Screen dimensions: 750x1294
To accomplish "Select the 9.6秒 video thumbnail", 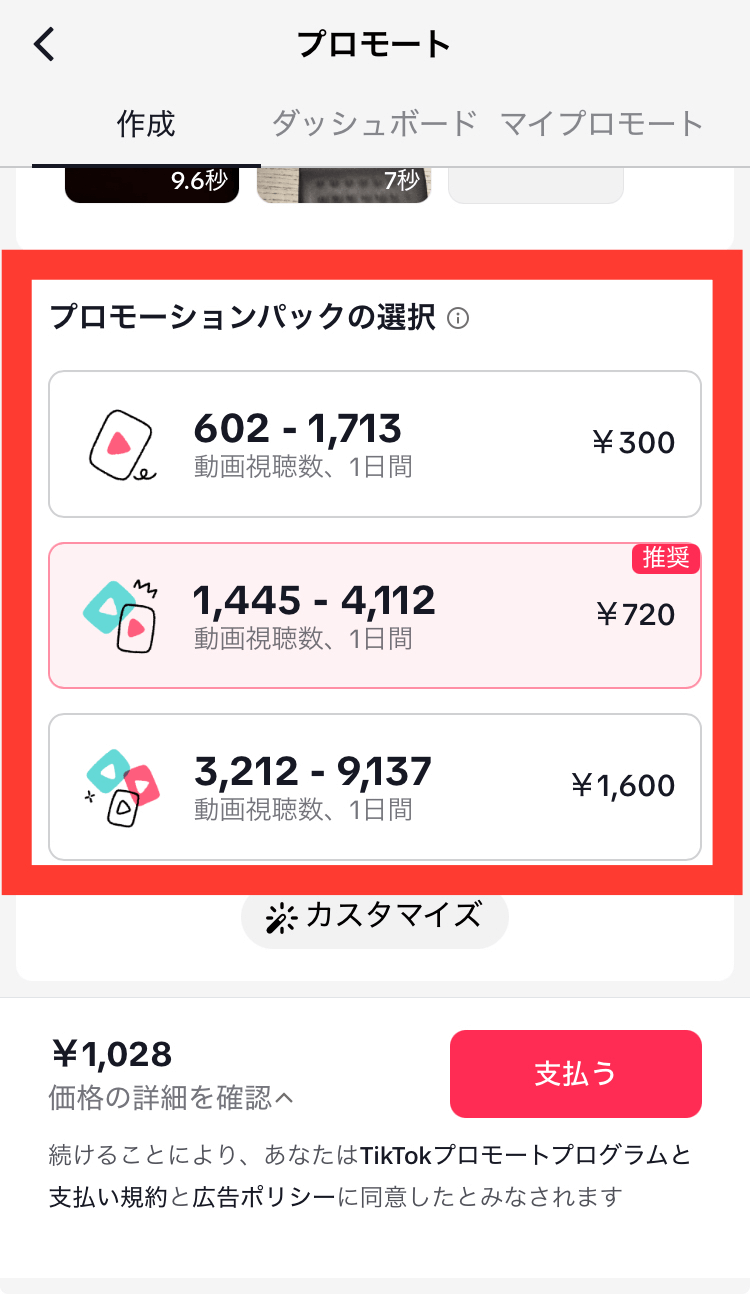I will click(x=152, y=185).
